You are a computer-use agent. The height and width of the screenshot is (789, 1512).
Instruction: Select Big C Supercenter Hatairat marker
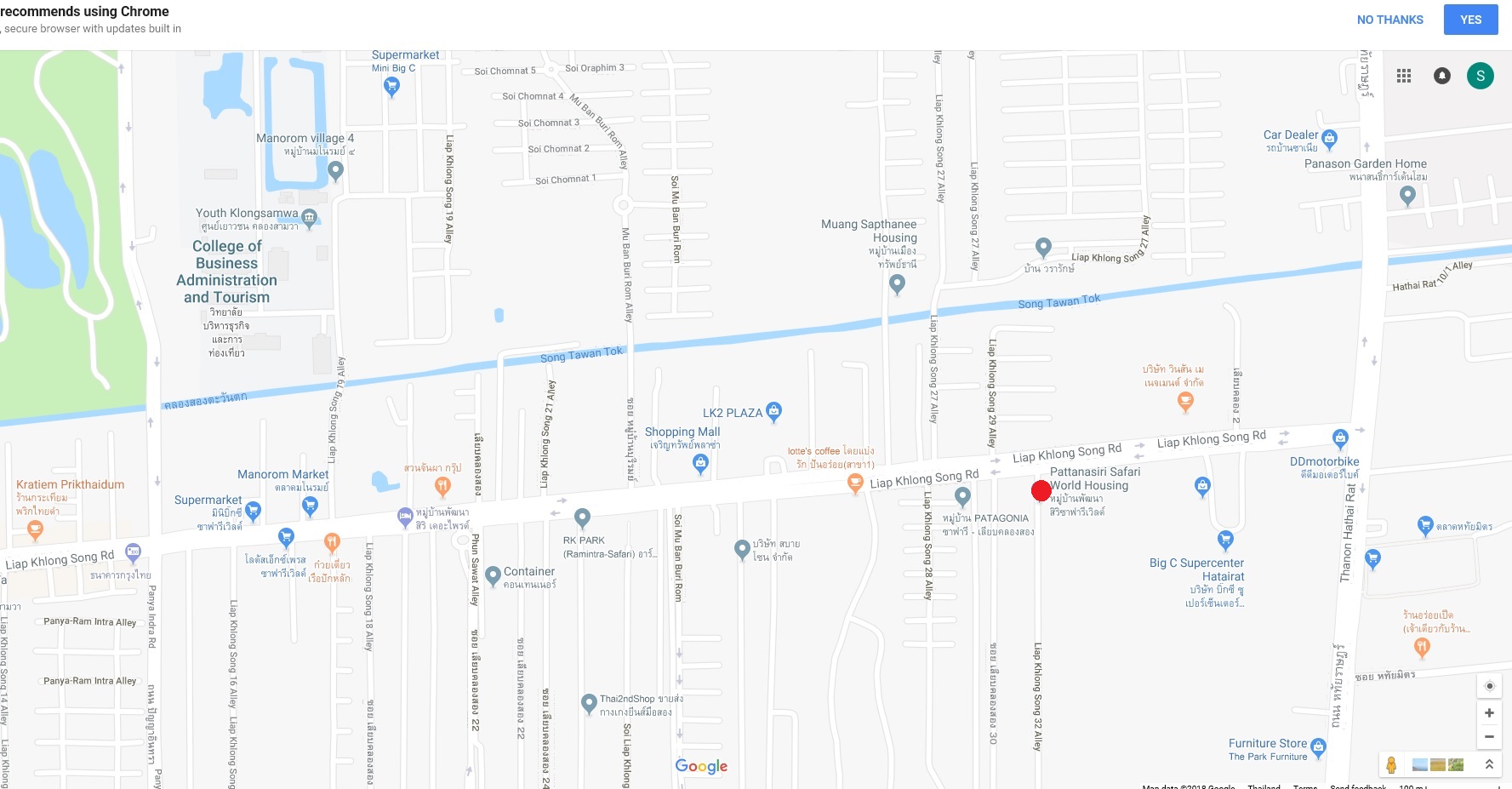(x=1225, y=539)
